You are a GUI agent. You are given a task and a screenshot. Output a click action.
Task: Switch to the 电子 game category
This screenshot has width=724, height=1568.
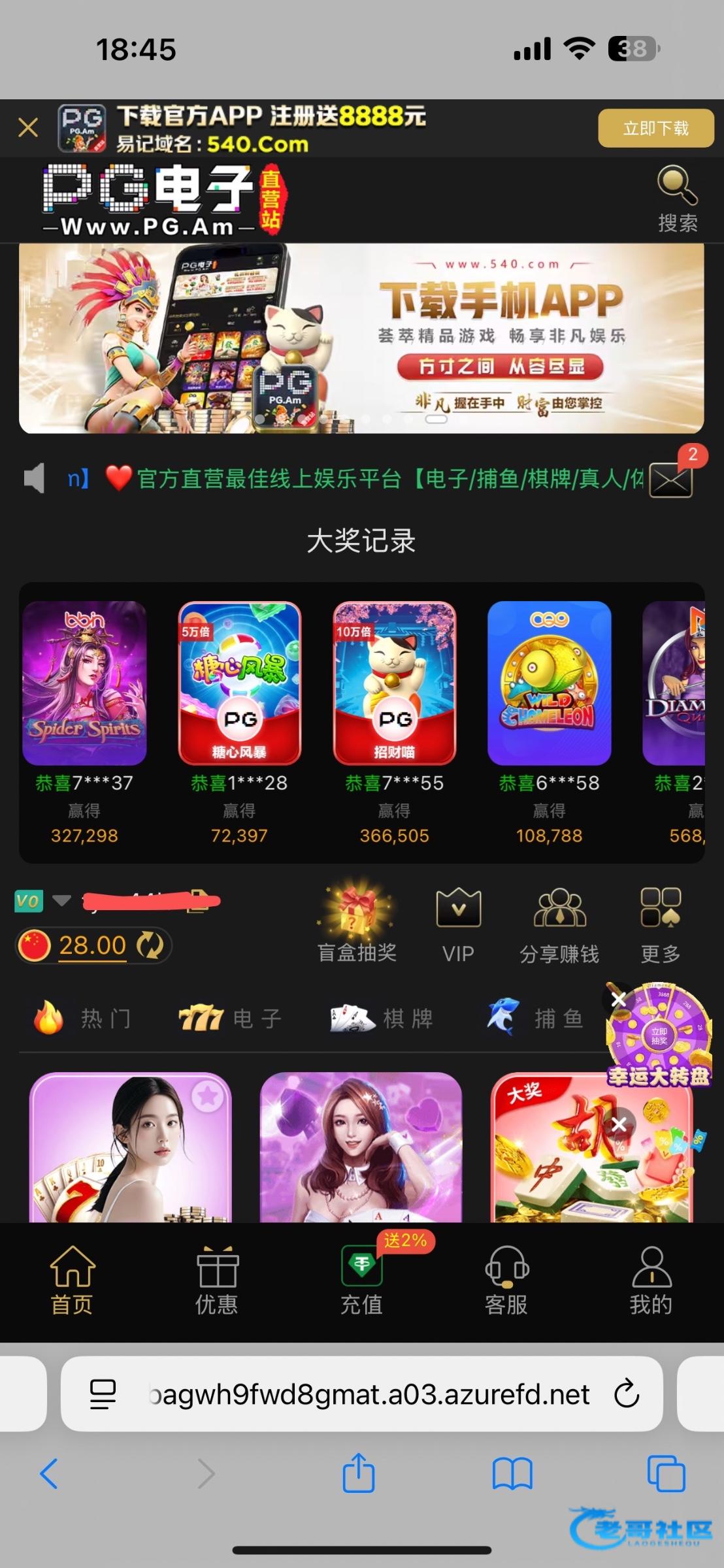click(230, 1018)
